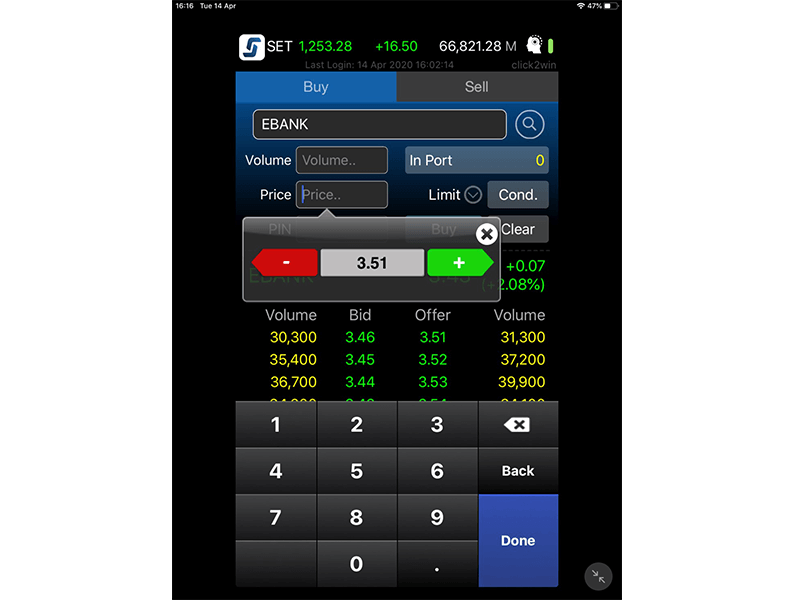Enter digit 5 on the keypad

click(x=356, y=471)
